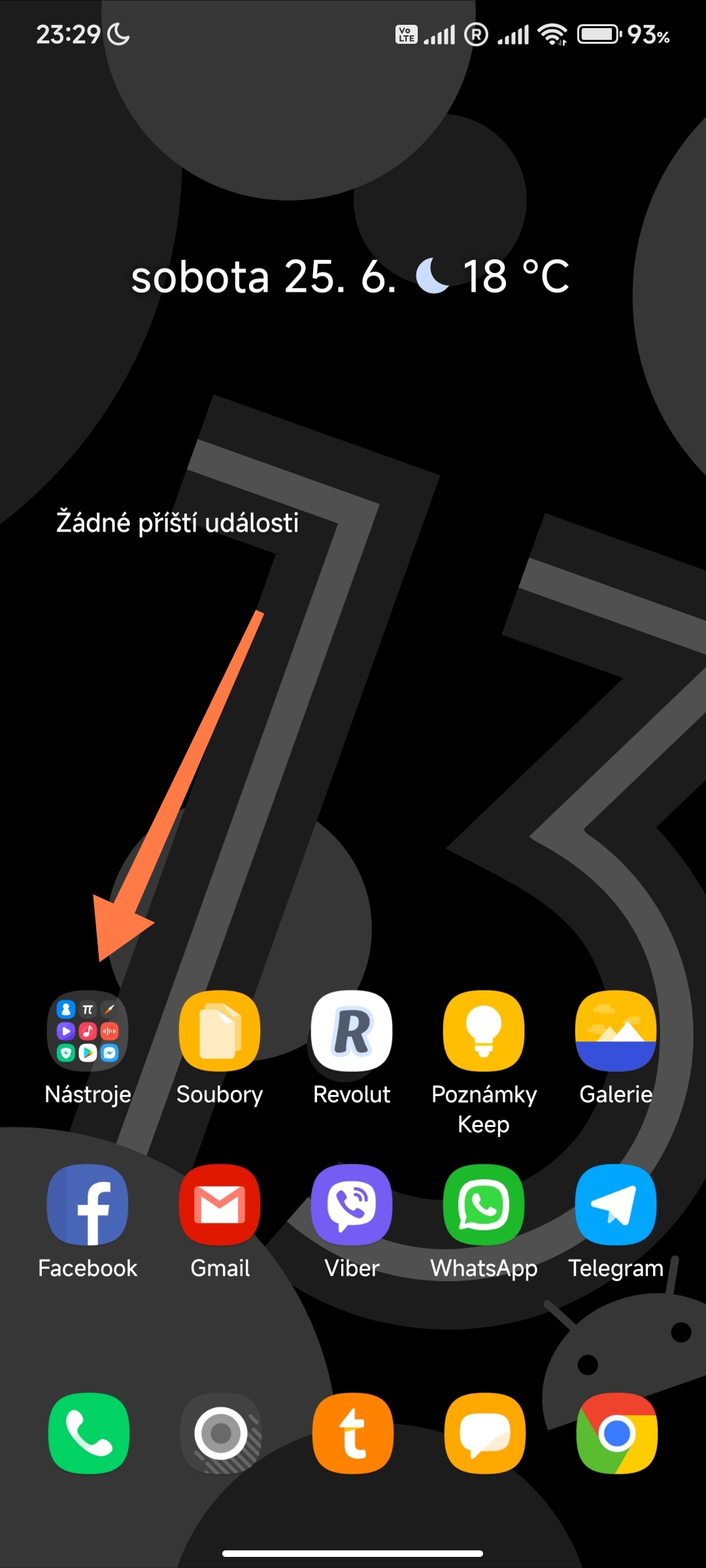The height and width of the screenshot is (1568, 706).
Task: Open the camera app in the dock
Action: pos(221,1433)
